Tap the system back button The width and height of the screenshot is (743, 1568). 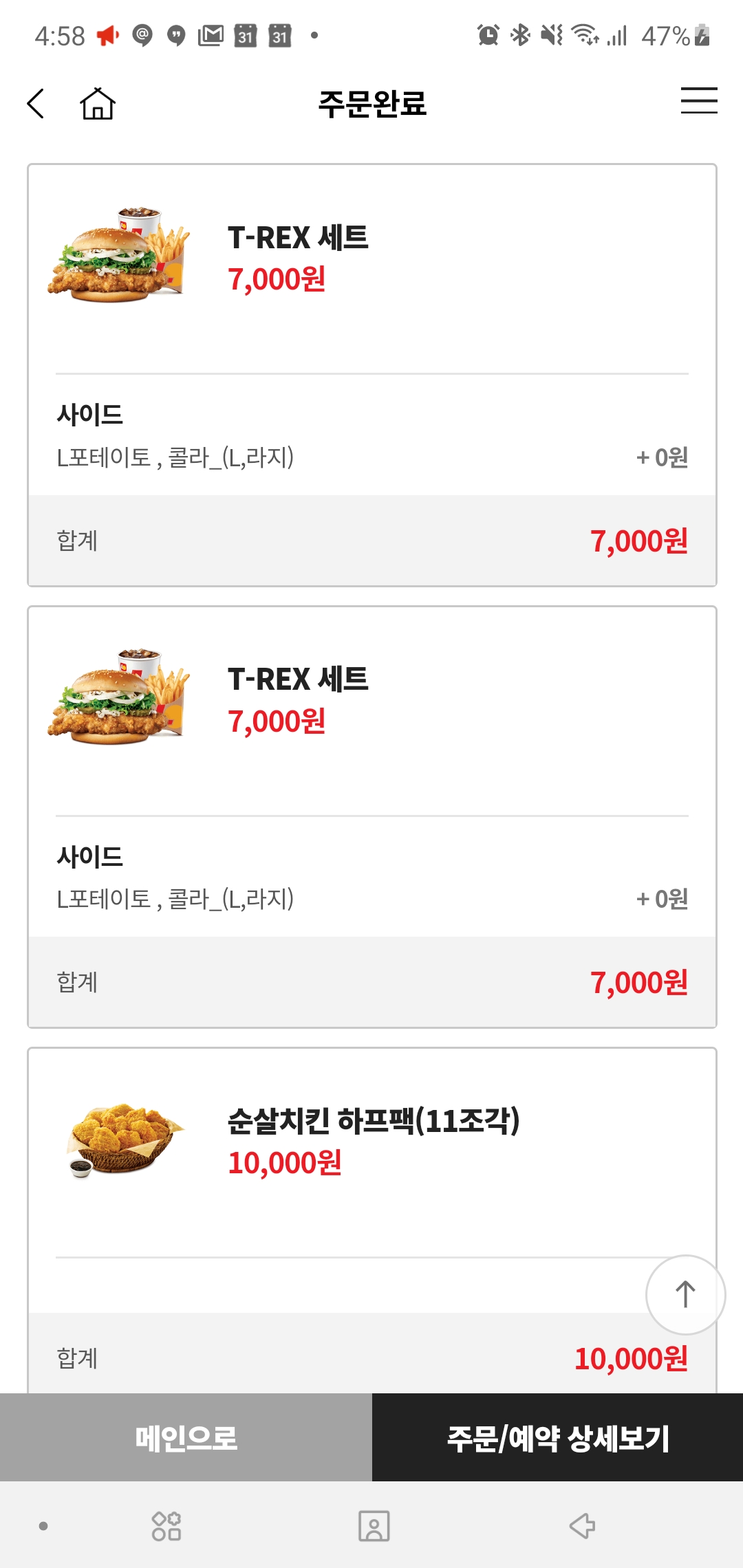582,1526
